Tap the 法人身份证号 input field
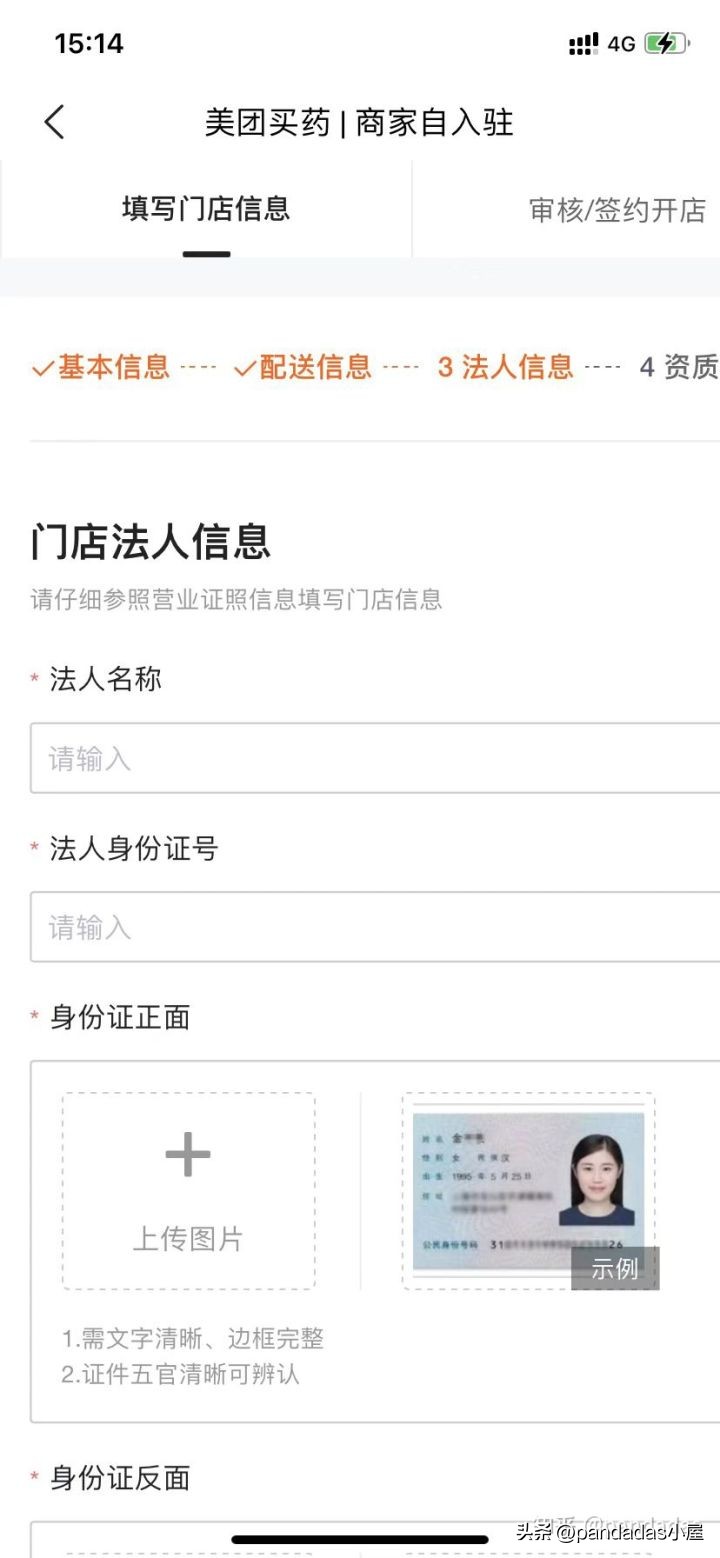Viewport: 720px width, 1558px height. 360,927
